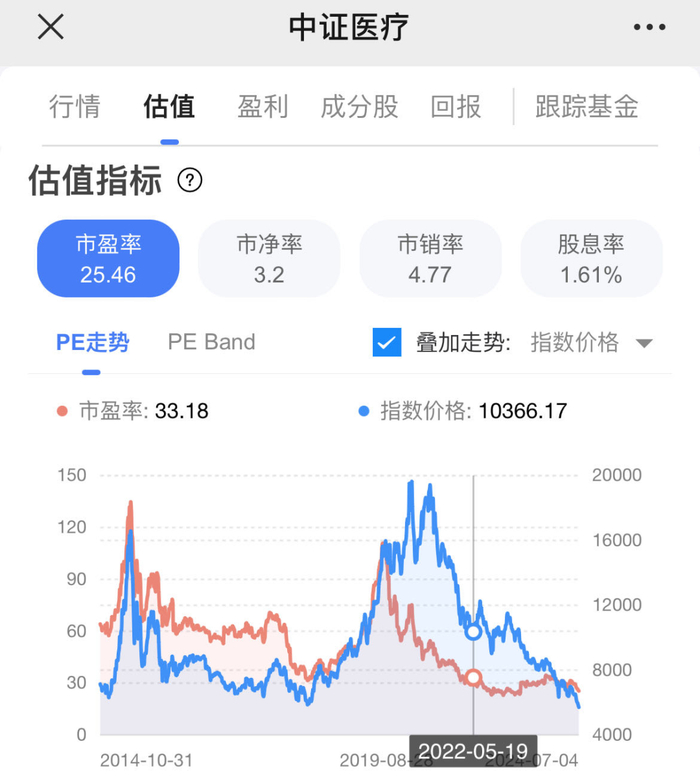Show the 股息率 1.61% indicator

591,259
